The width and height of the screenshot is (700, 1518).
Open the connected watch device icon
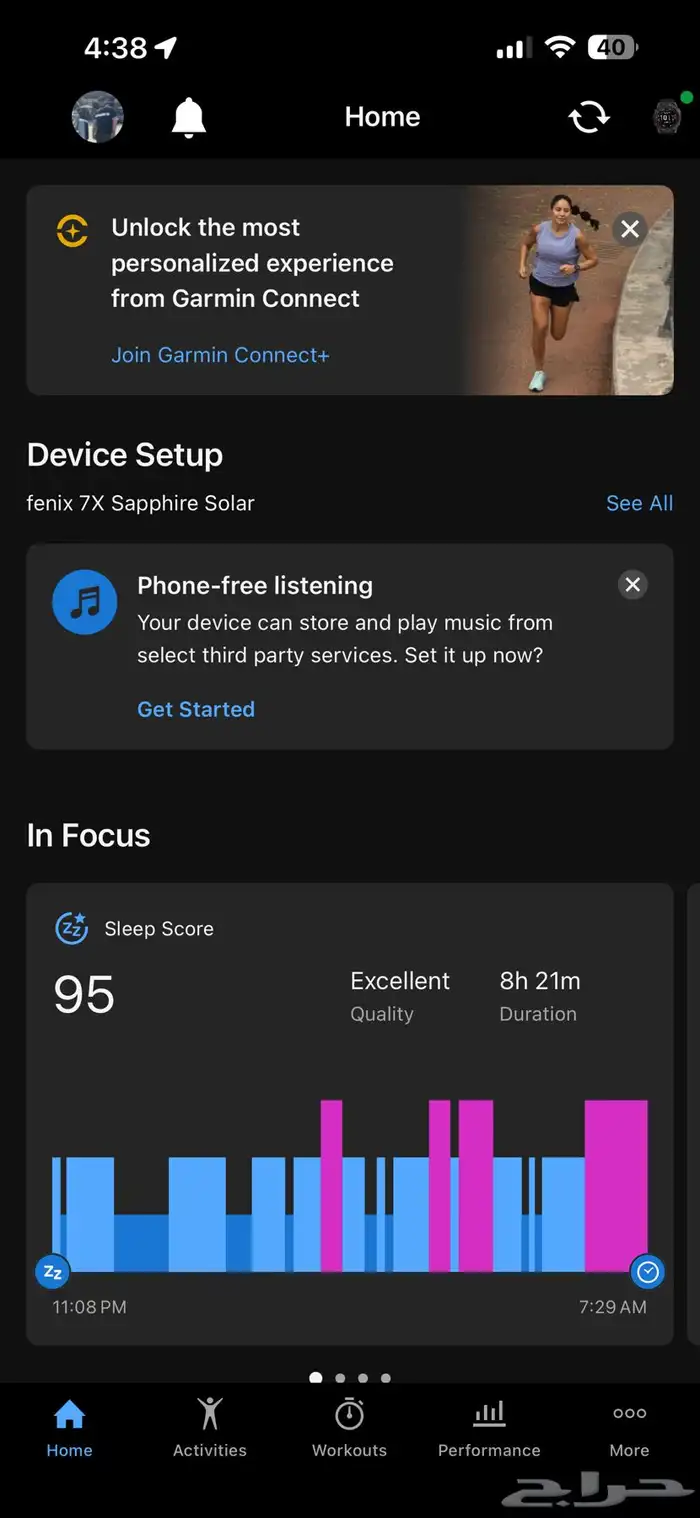[x=667, y=117]
